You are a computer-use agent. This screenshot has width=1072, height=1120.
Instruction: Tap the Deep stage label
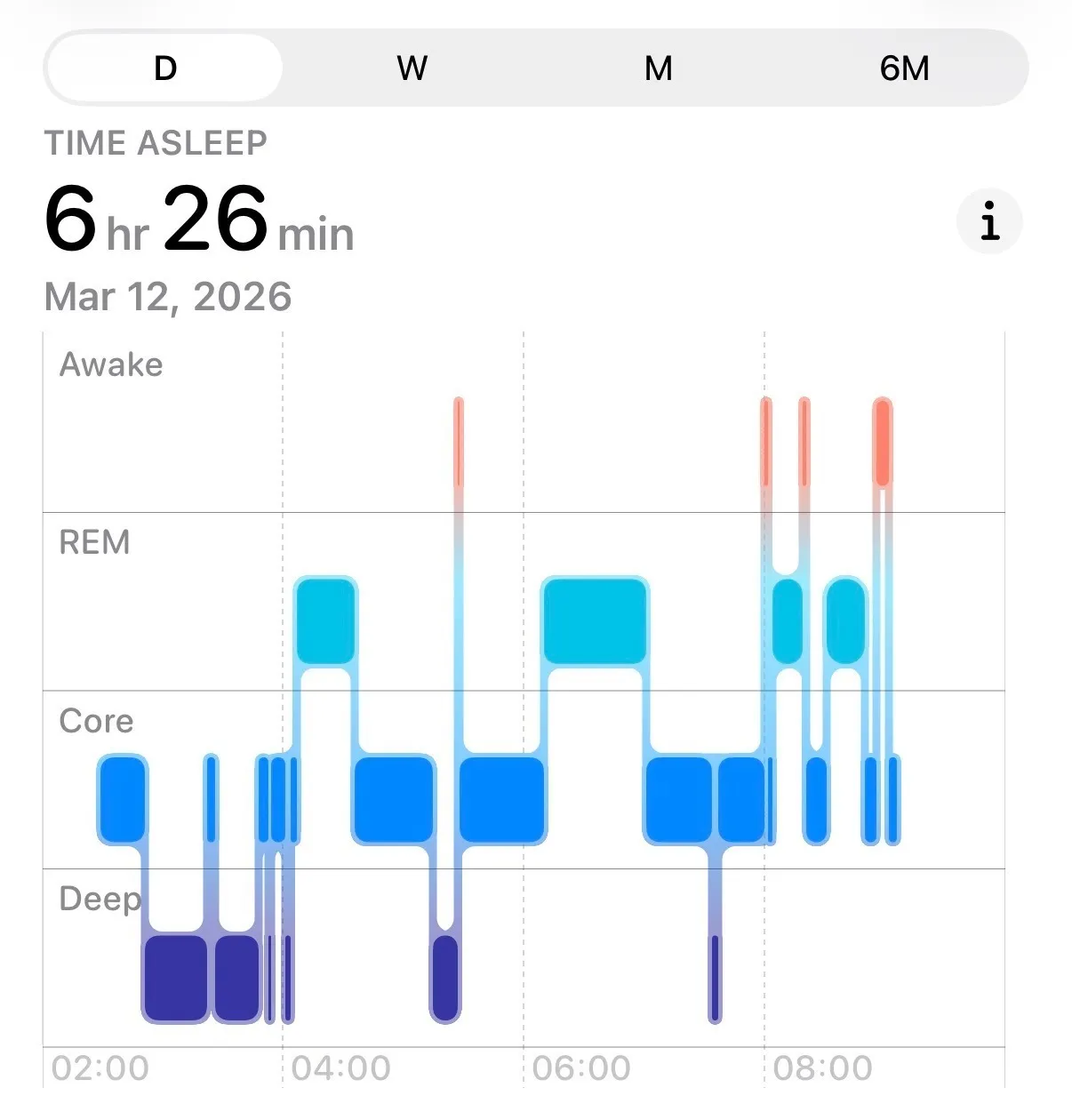(x=100, y=900)
